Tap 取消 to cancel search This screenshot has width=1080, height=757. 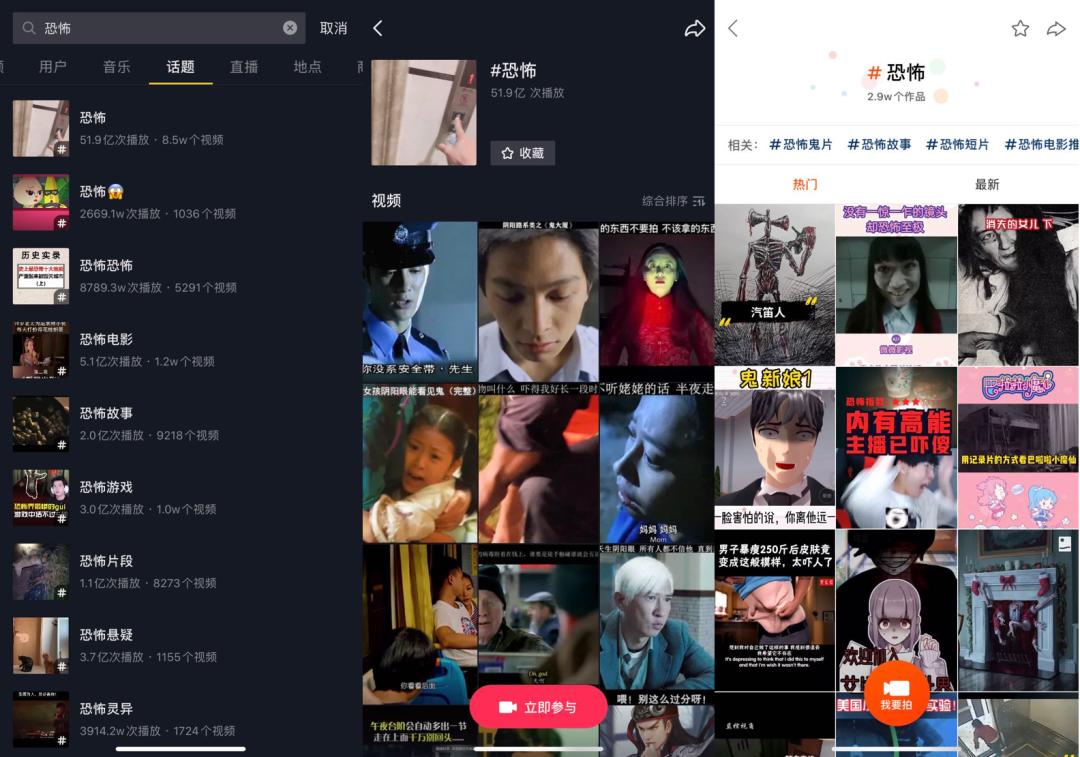pos(333,28)
